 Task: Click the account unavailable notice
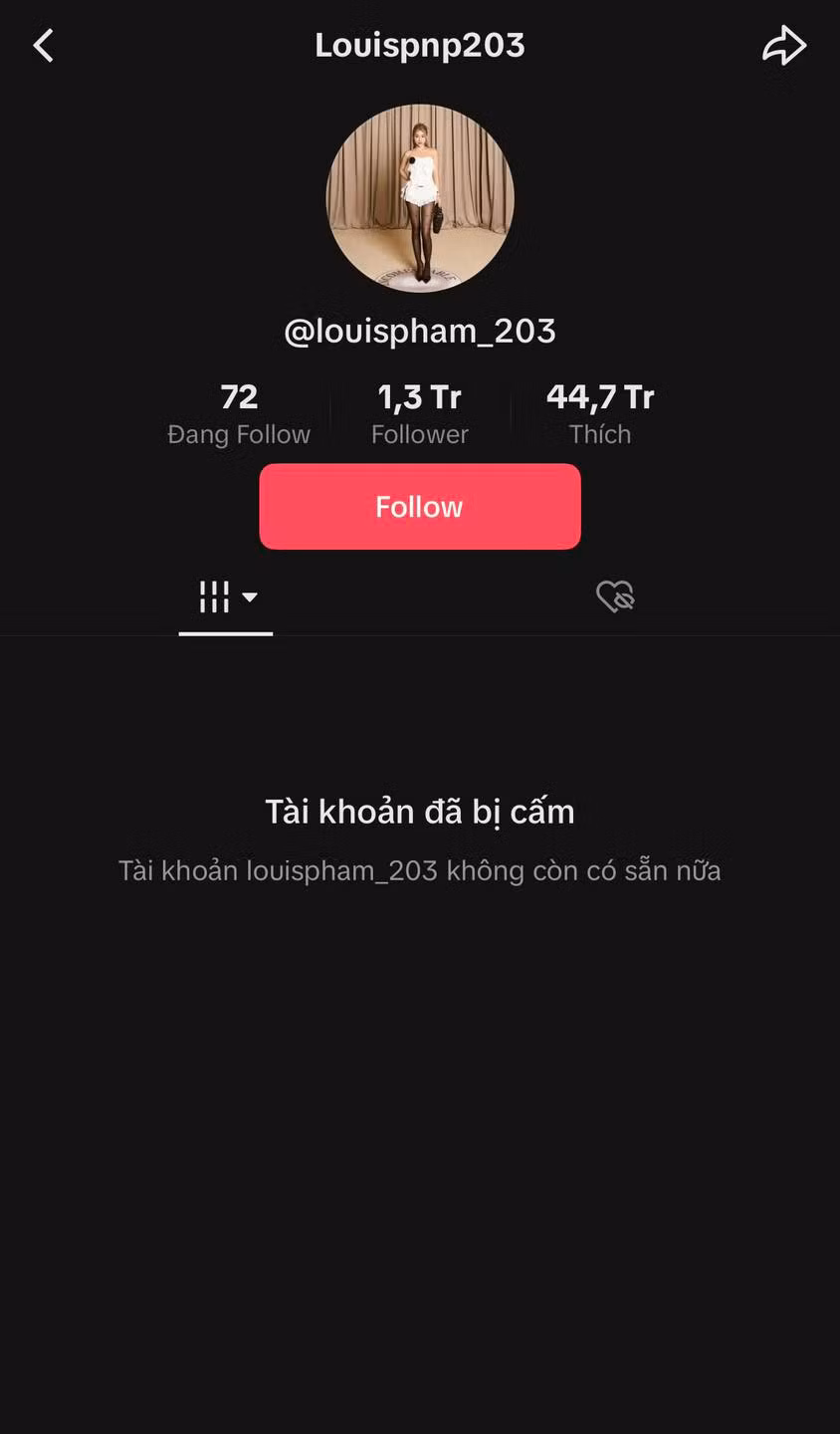[419, 870]
